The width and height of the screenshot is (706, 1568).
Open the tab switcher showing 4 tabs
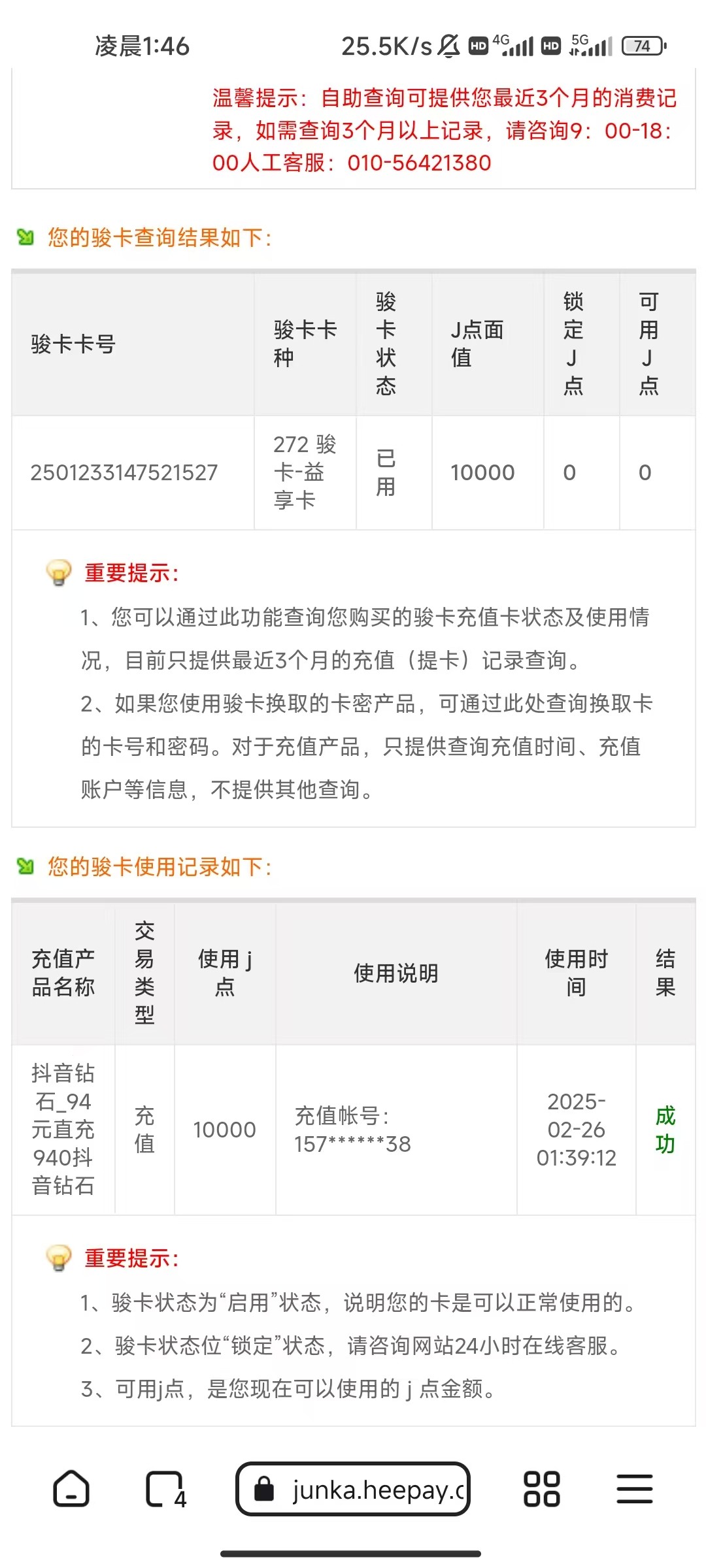(165, 1489)
